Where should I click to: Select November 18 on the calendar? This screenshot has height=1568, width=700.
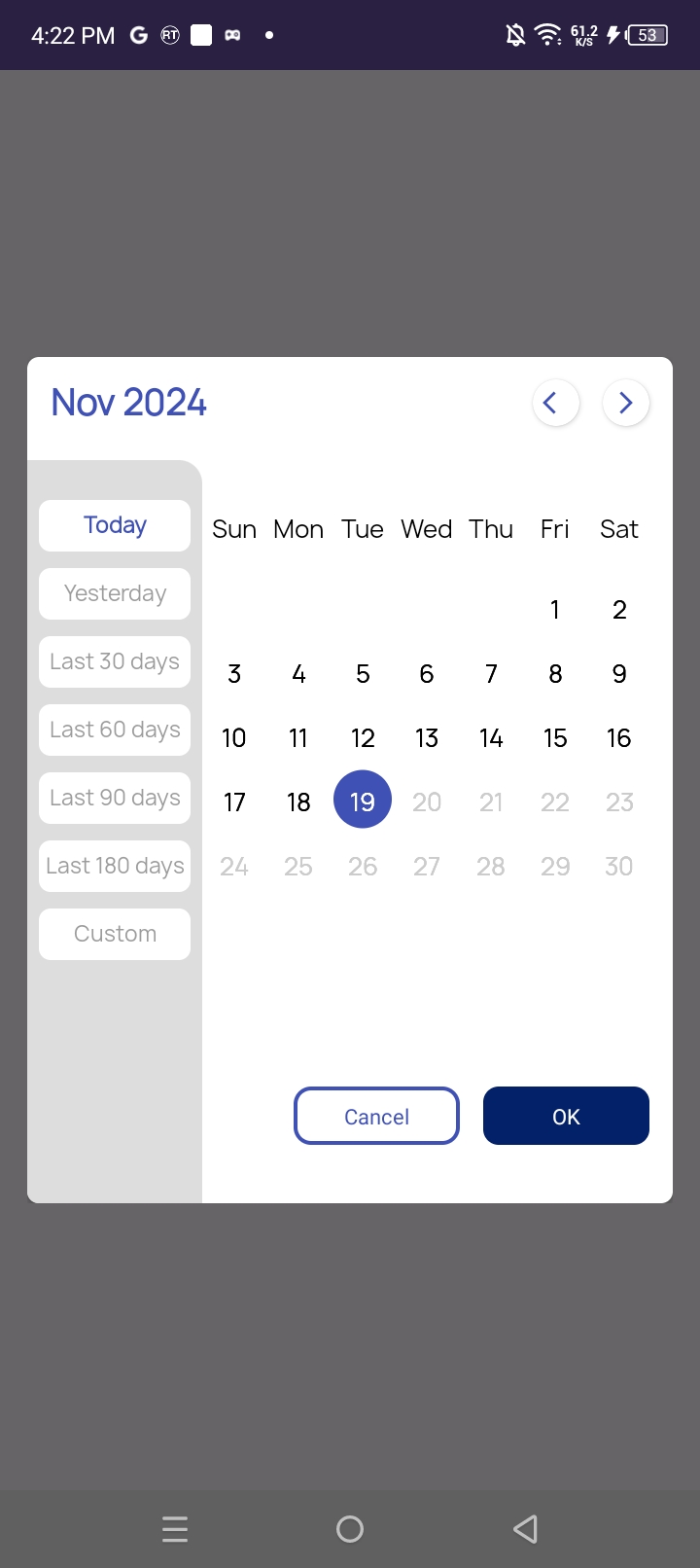pyautogui.click(x=298, y=802)
